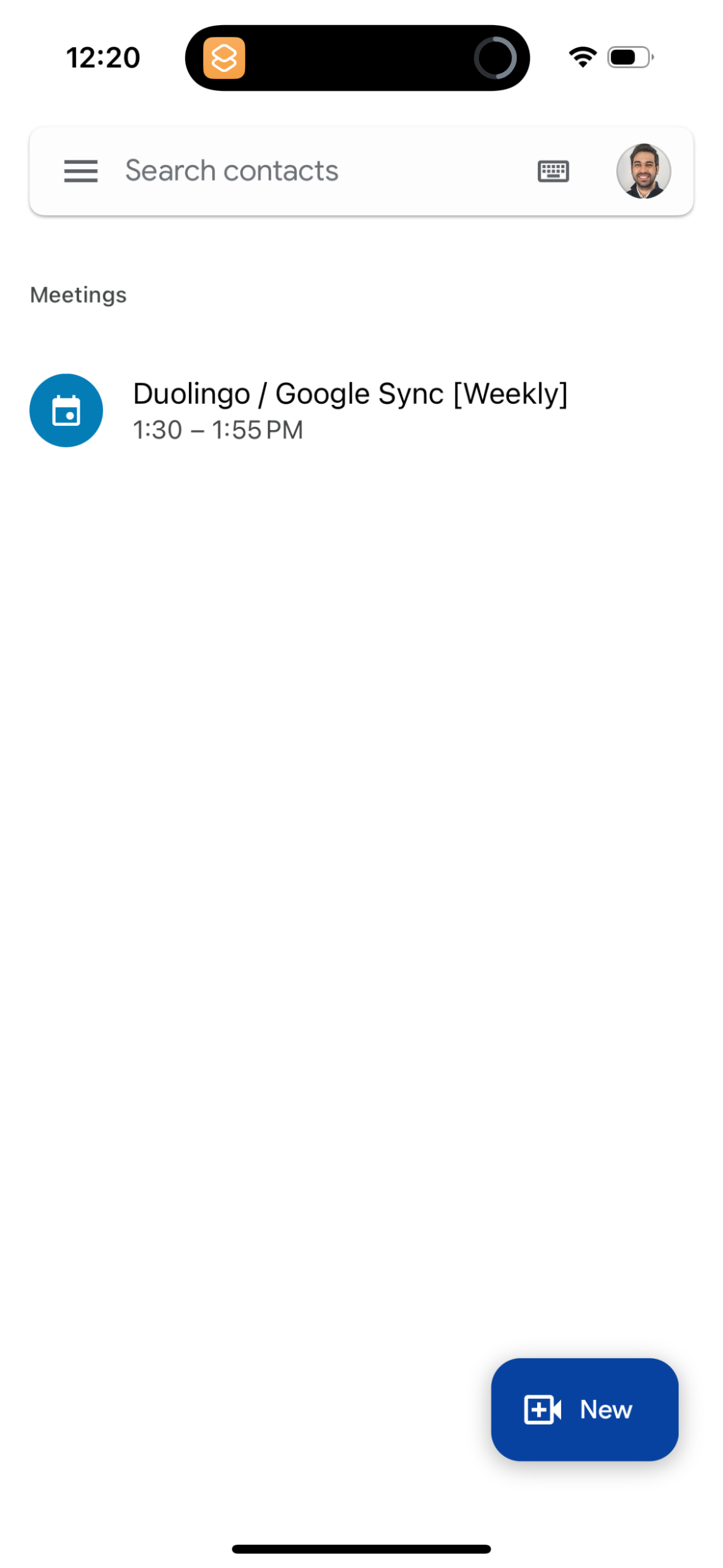This screenshot has height=1568, width=723.
Task: Tap the orange app icon in the Dynamic Island
Action: coord(223,56)
